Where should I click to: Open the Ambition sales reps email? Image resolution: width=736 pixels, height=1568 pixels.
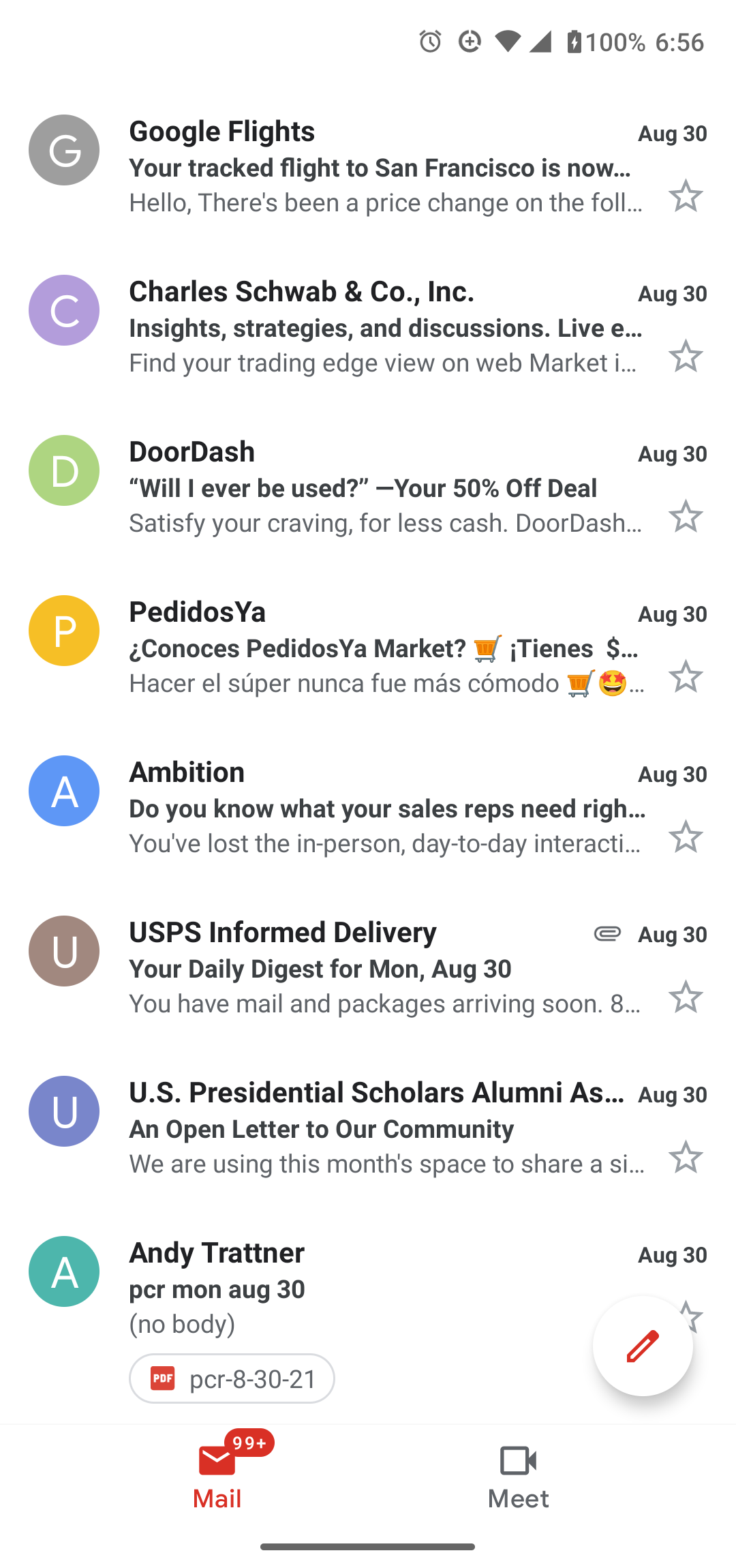click(368, 807)
